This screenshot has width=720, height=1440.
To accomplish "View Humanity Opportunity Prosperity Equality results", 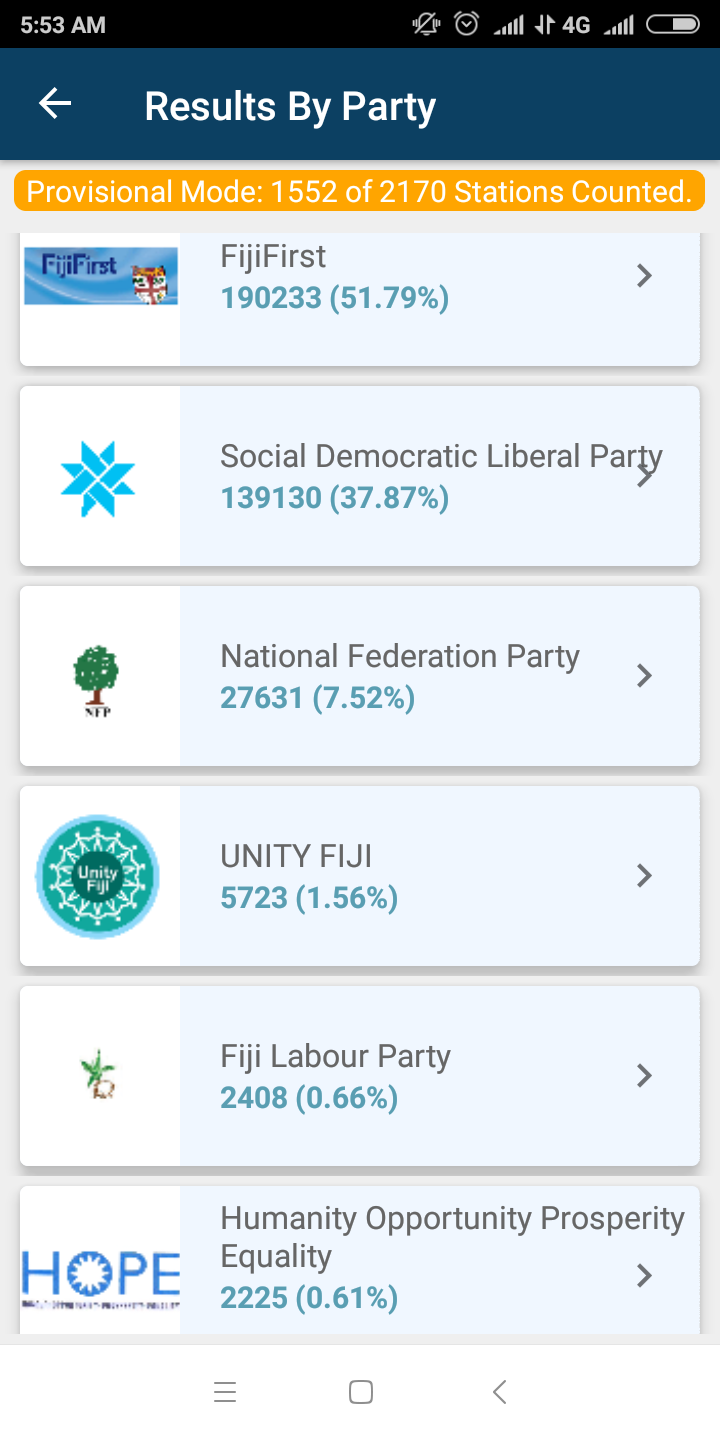I will click(x=360, y=1260).
